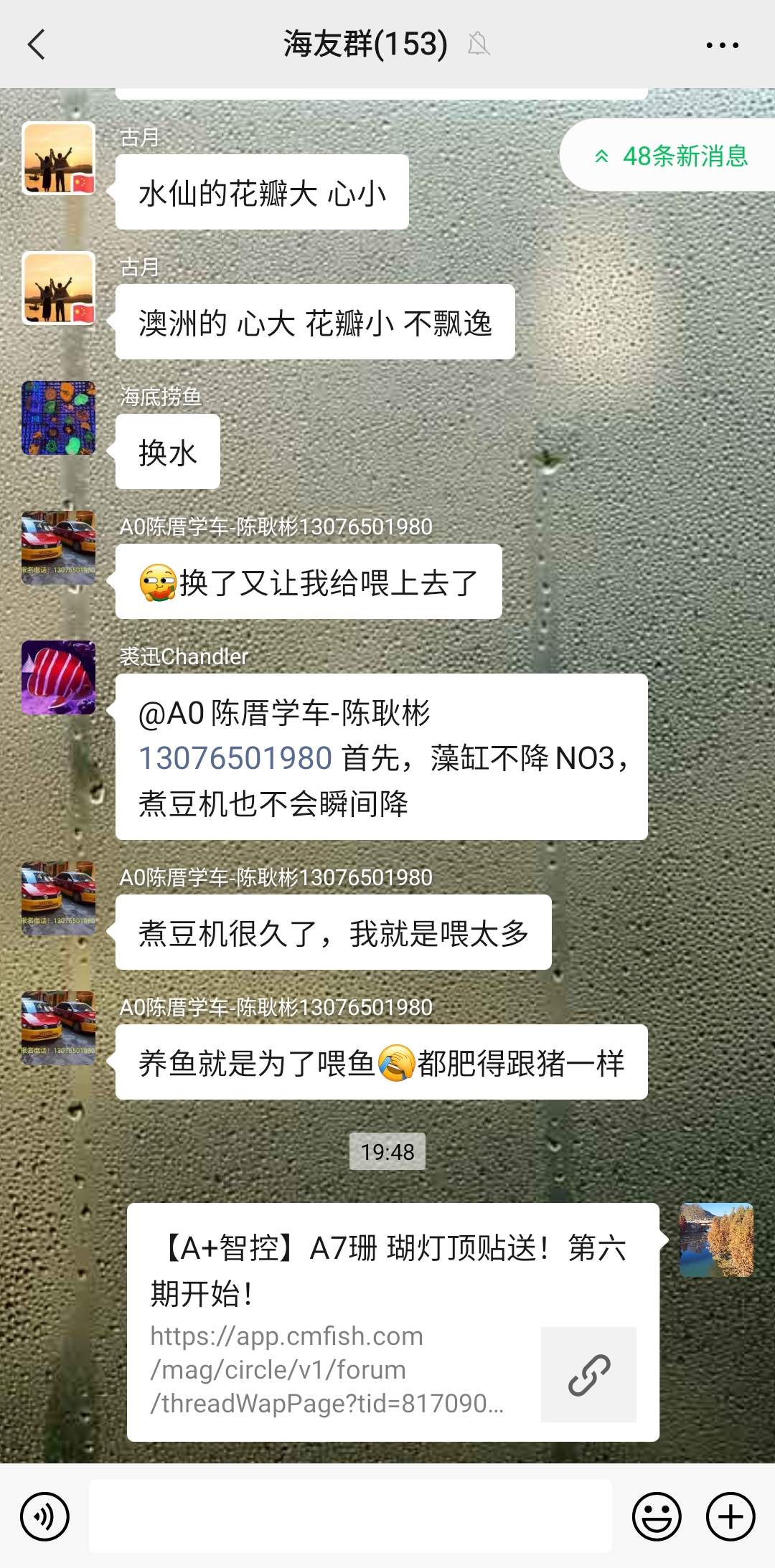Open the shared A+智控 link card
The width and height of the screenshot is (775, 1568).
pyautogui.click(x=393, y=1321)
